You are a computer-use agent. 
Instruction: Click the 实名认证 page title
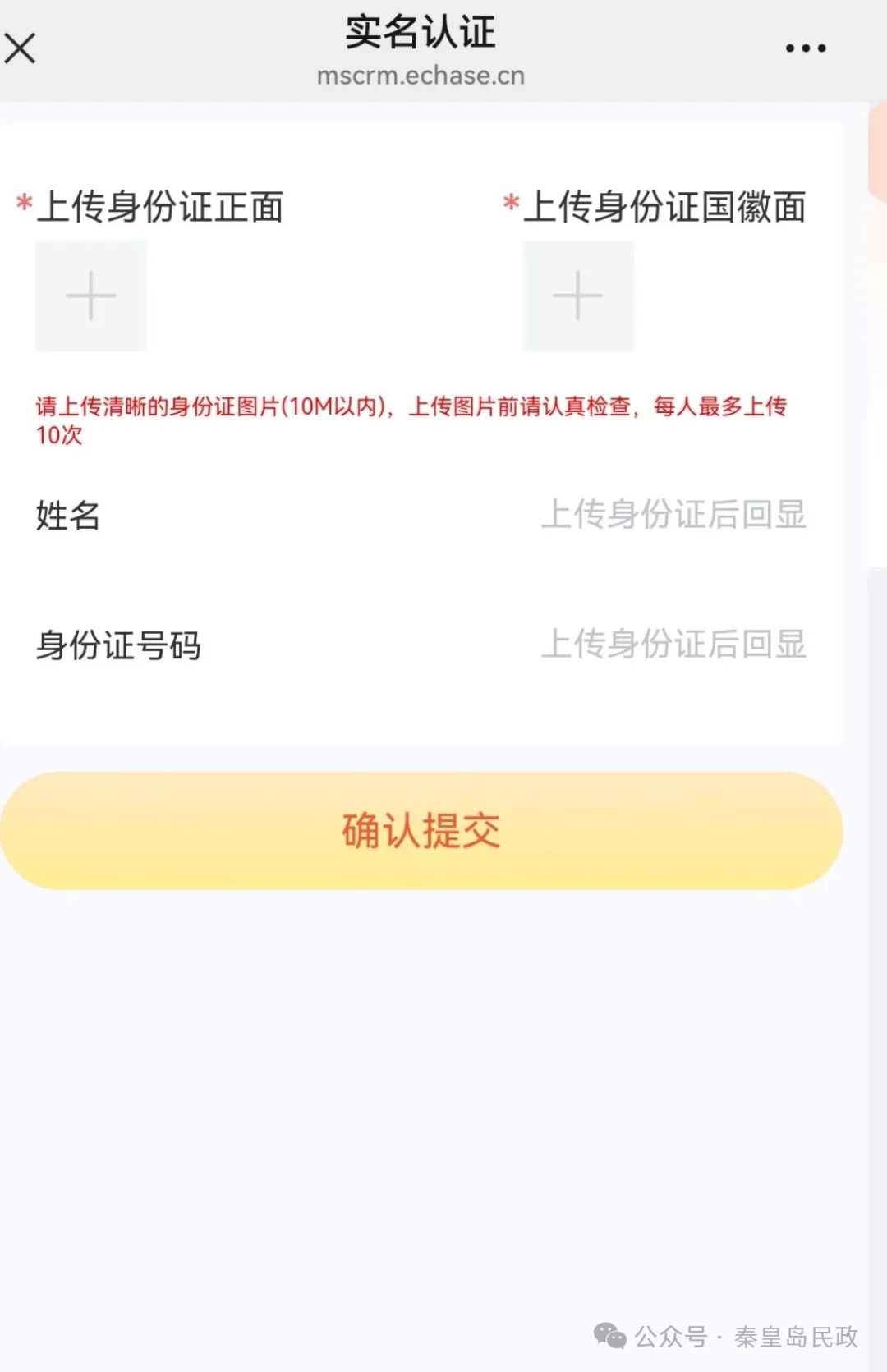click(x=421, y=33)
